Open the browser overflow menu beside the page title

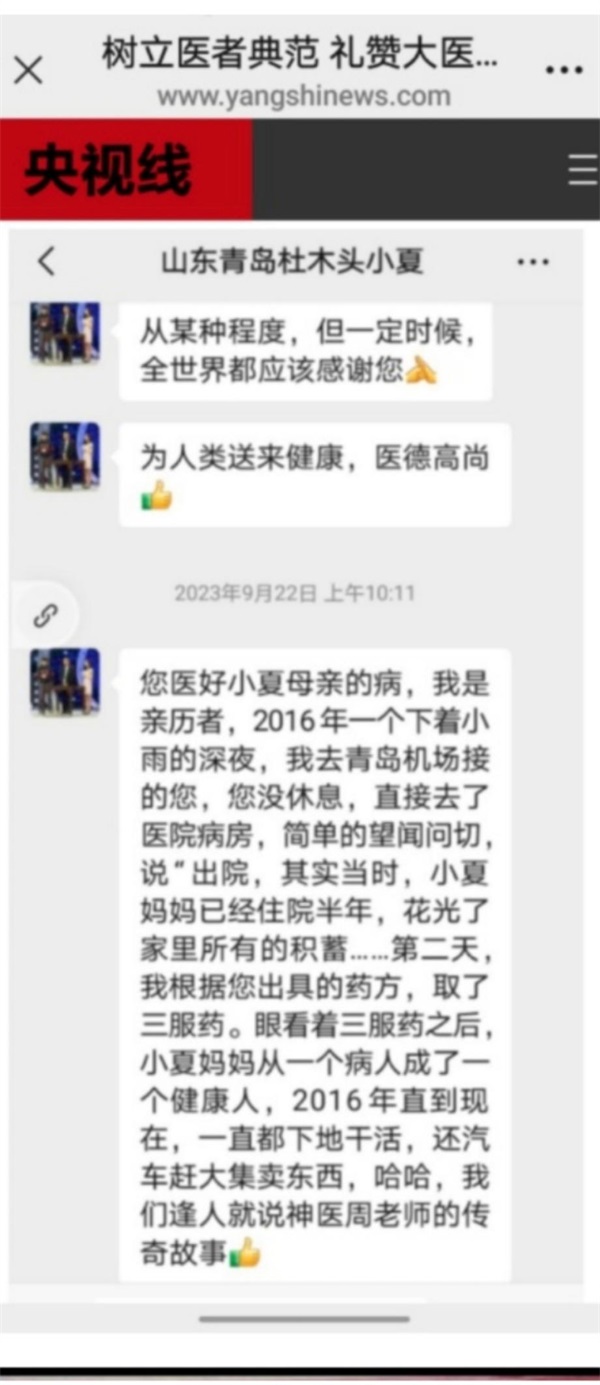(x=563, y=70)
